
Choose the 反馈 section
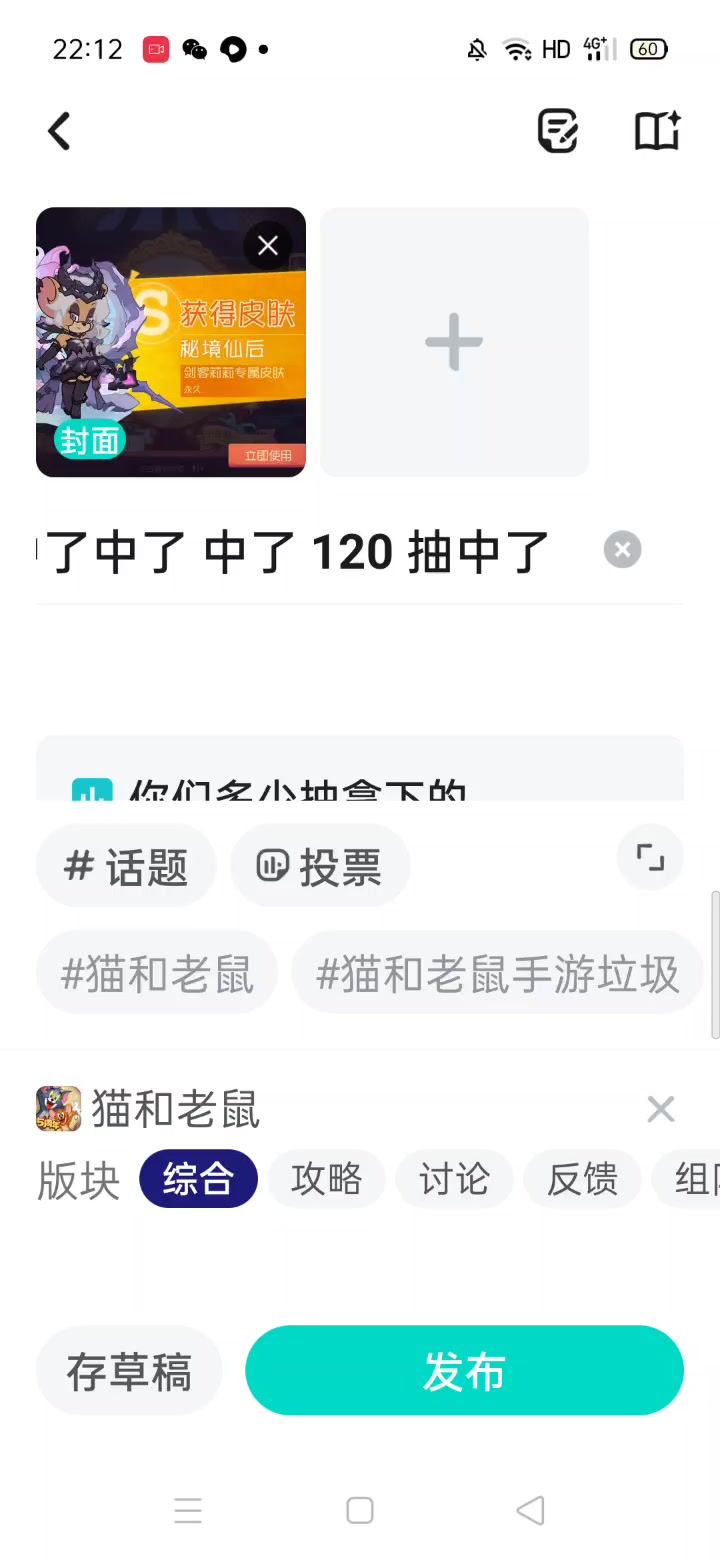[582, 1179]
